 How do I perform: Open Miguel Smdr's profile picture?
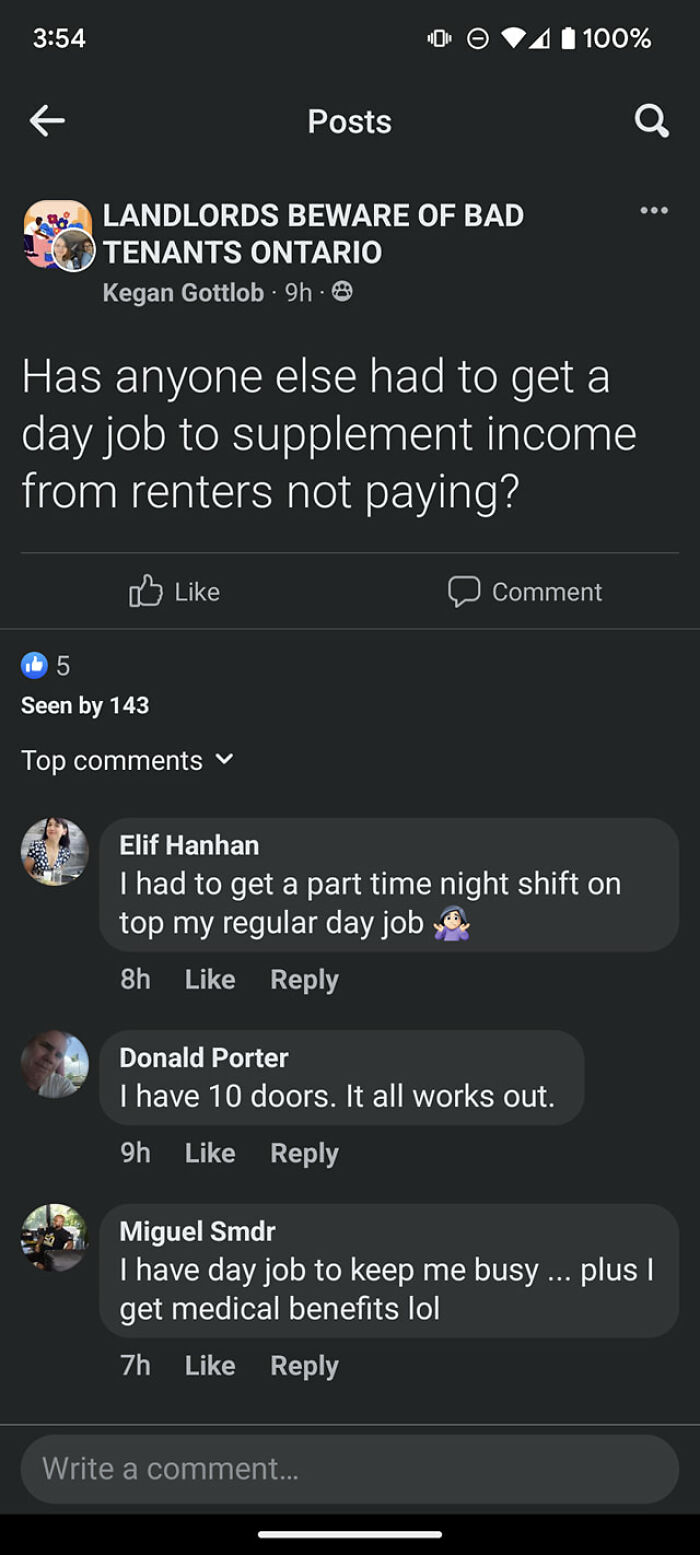point(55,1237)
